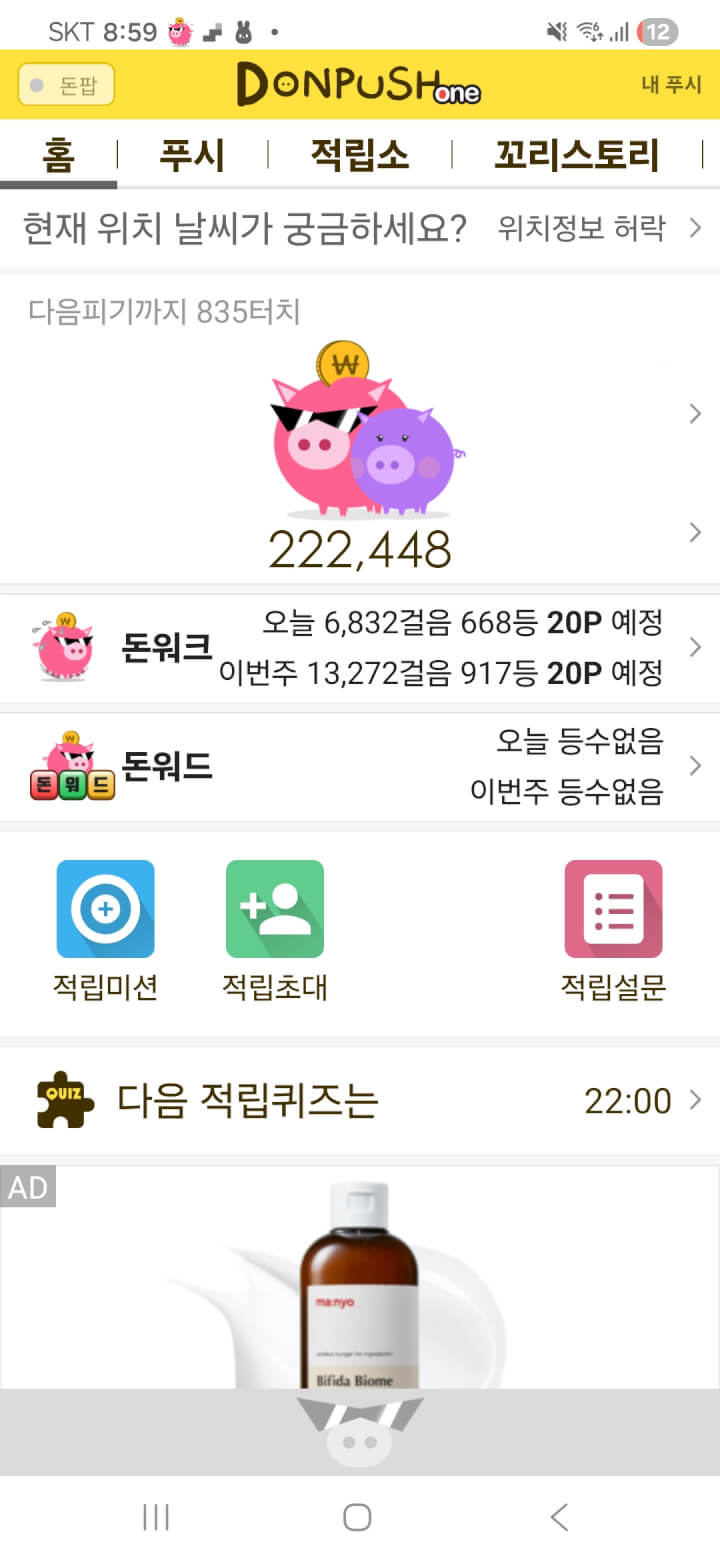Open 적립미션 missions

[105, 930]
